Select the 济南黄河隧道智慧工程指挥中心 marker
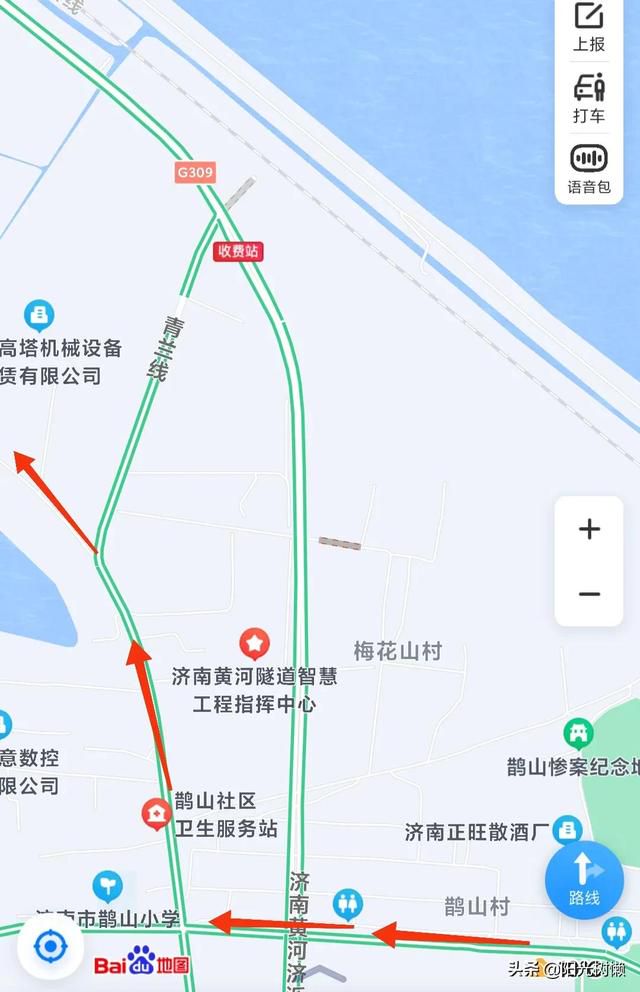Viewport: 640px width, 992px height. click(x=255, y=643)
